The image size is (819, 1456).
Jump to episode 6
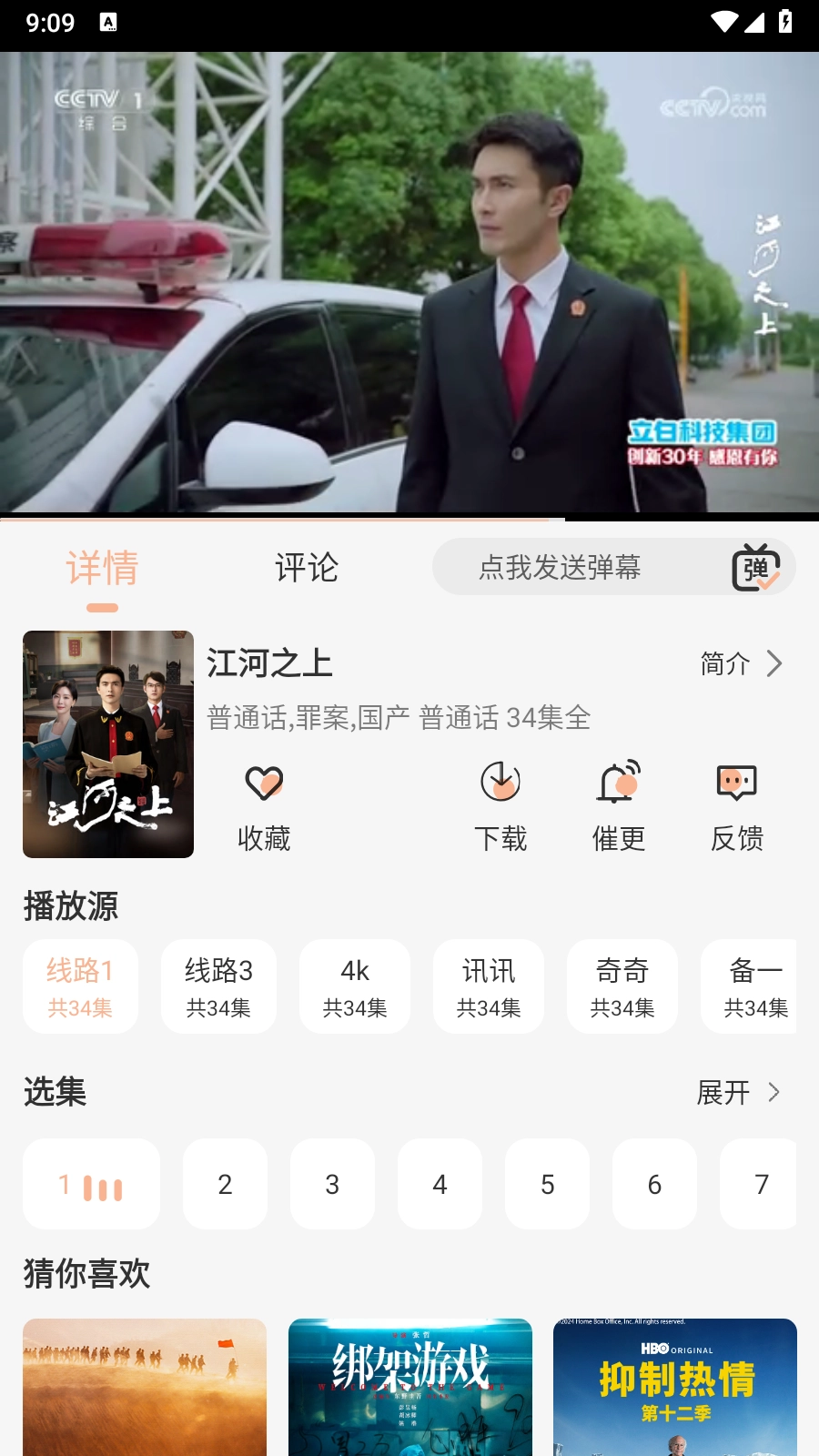click(x=654, y=1184)
